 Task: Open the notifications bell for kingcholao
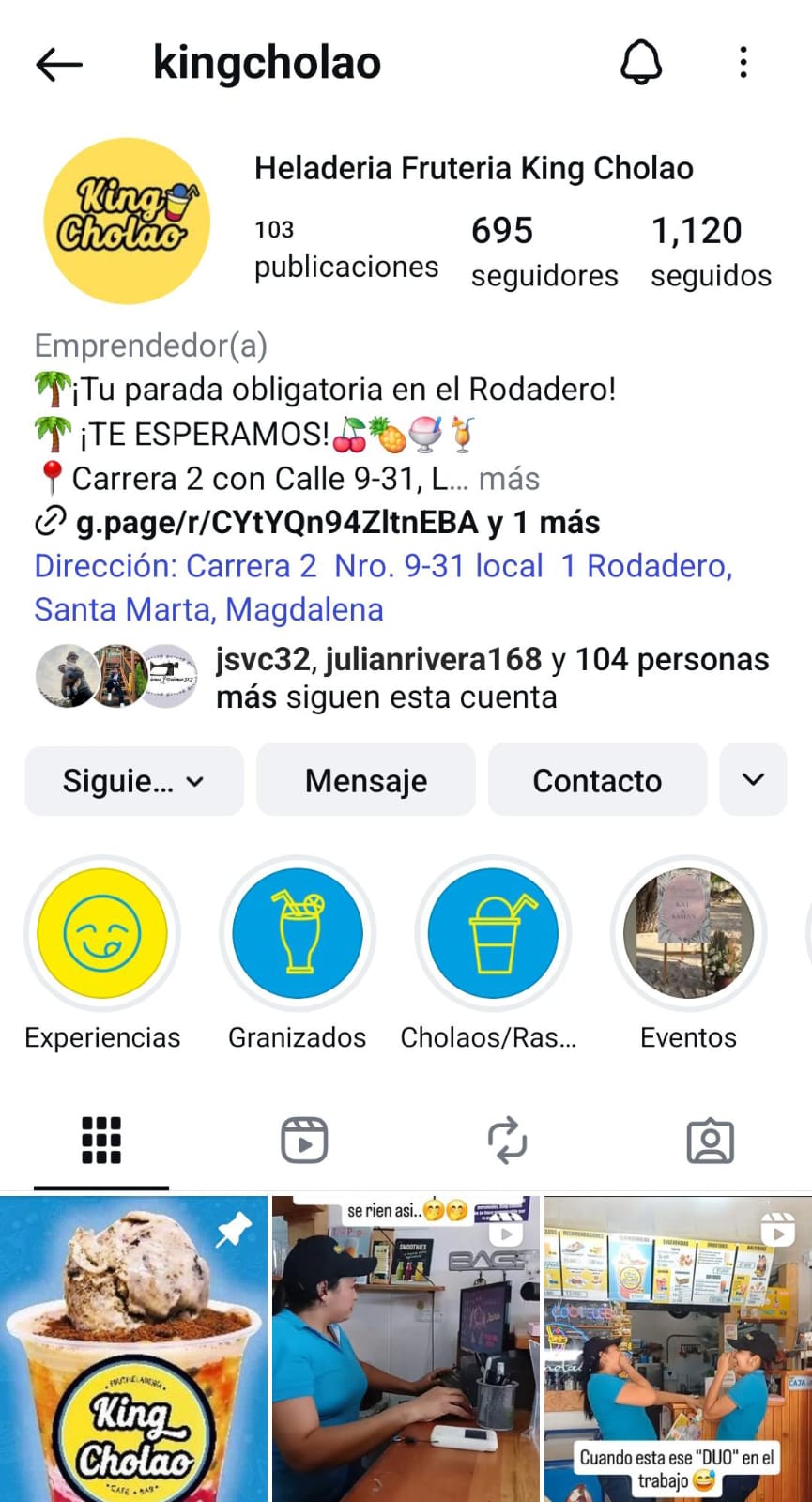click(x=641, y=63)
